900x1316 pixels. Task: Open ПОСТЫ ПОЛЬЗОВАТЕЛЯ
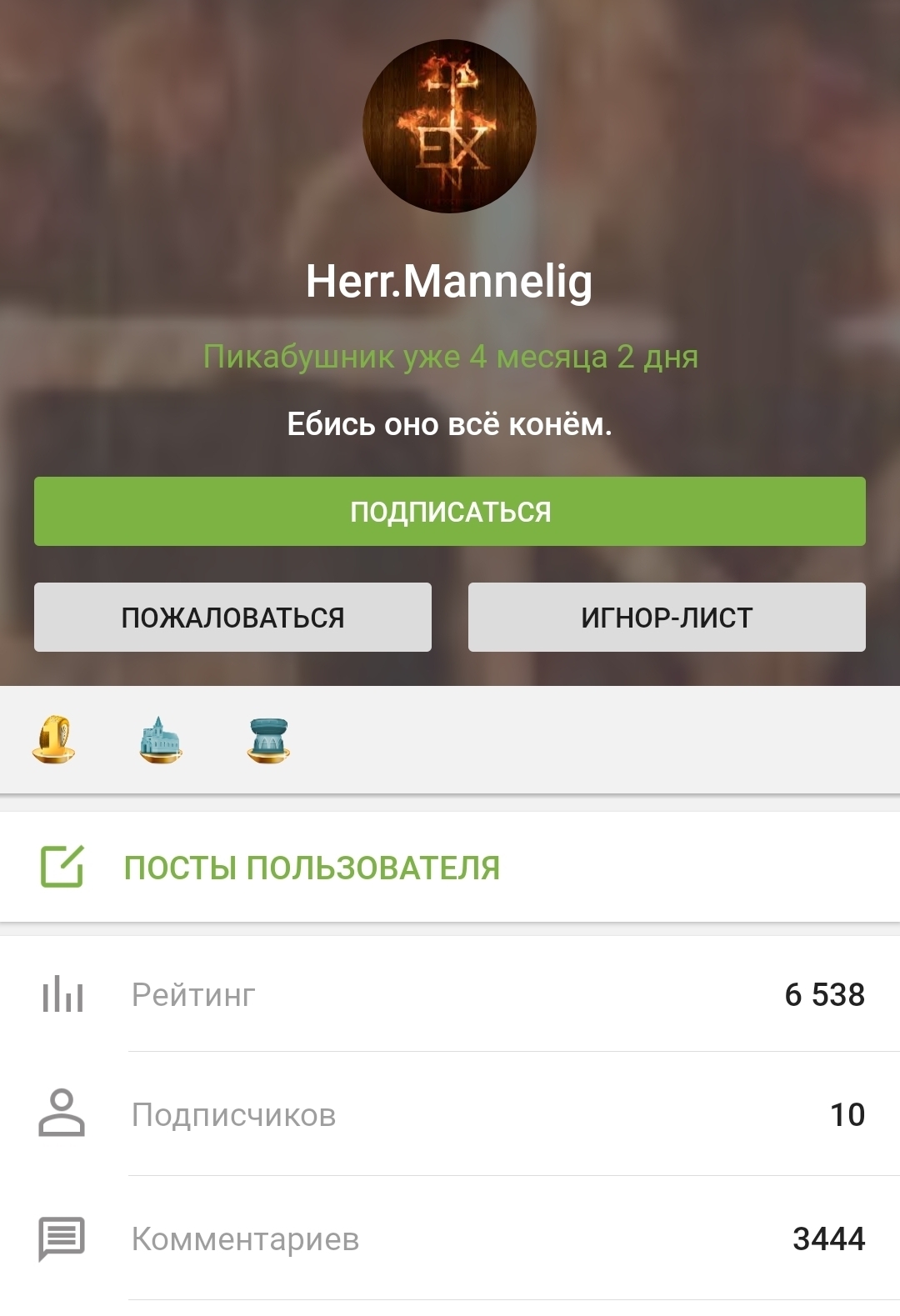pos(312,868)
